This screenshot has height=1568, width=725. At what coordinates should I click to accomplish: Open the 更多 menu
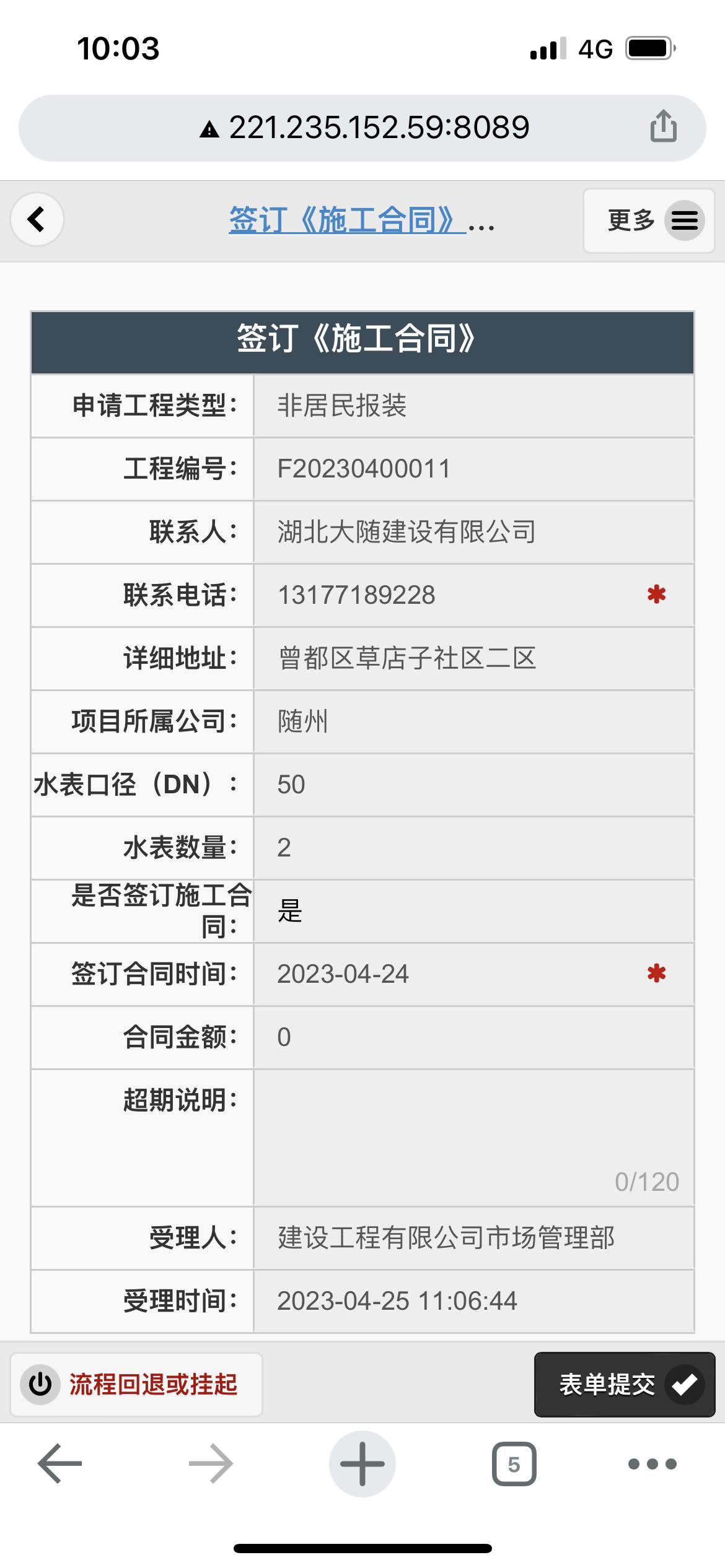649,220
